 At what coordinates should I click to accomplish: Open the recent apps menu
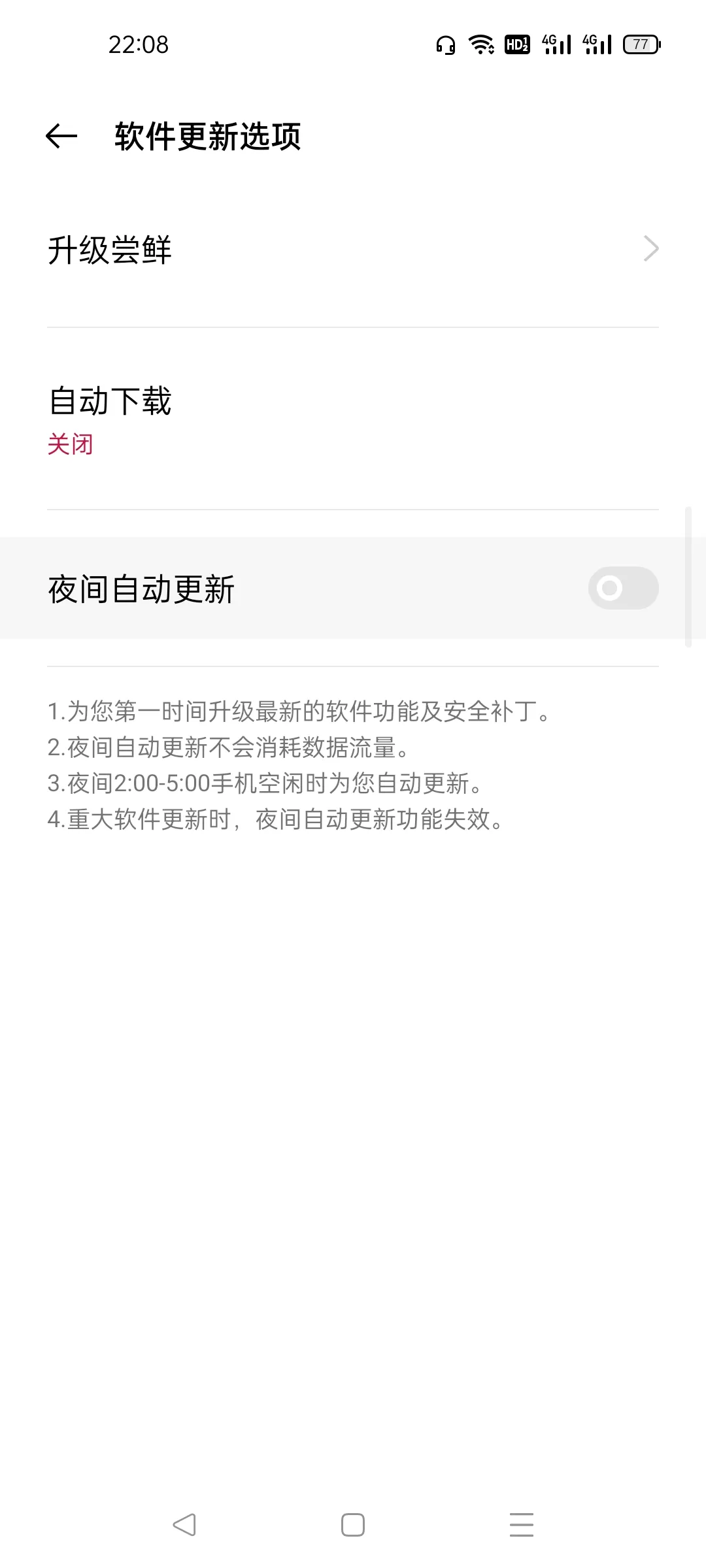pyautogui.click(x=522, y=1525)
